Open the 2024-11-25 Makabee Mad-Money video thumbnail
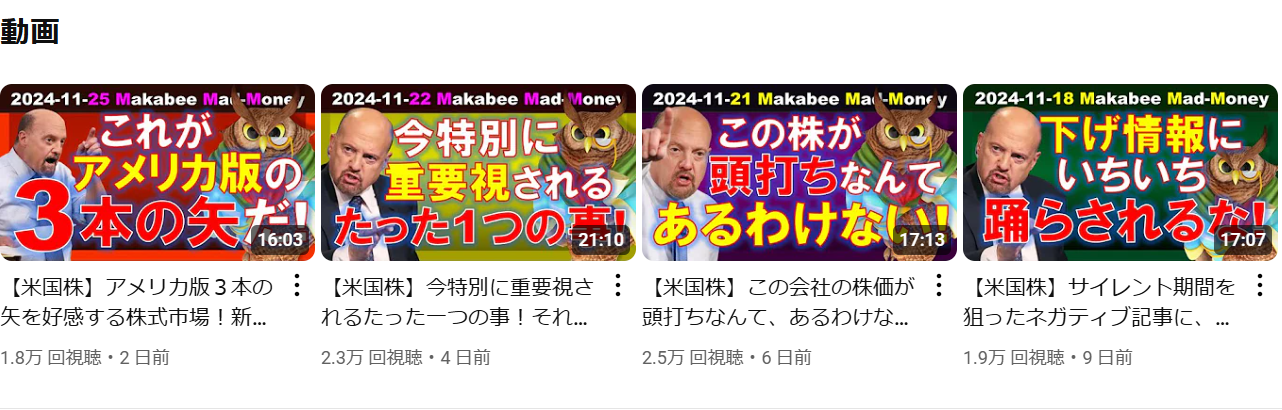Viewport: 1282px width, 410px height. click(157, 172)
